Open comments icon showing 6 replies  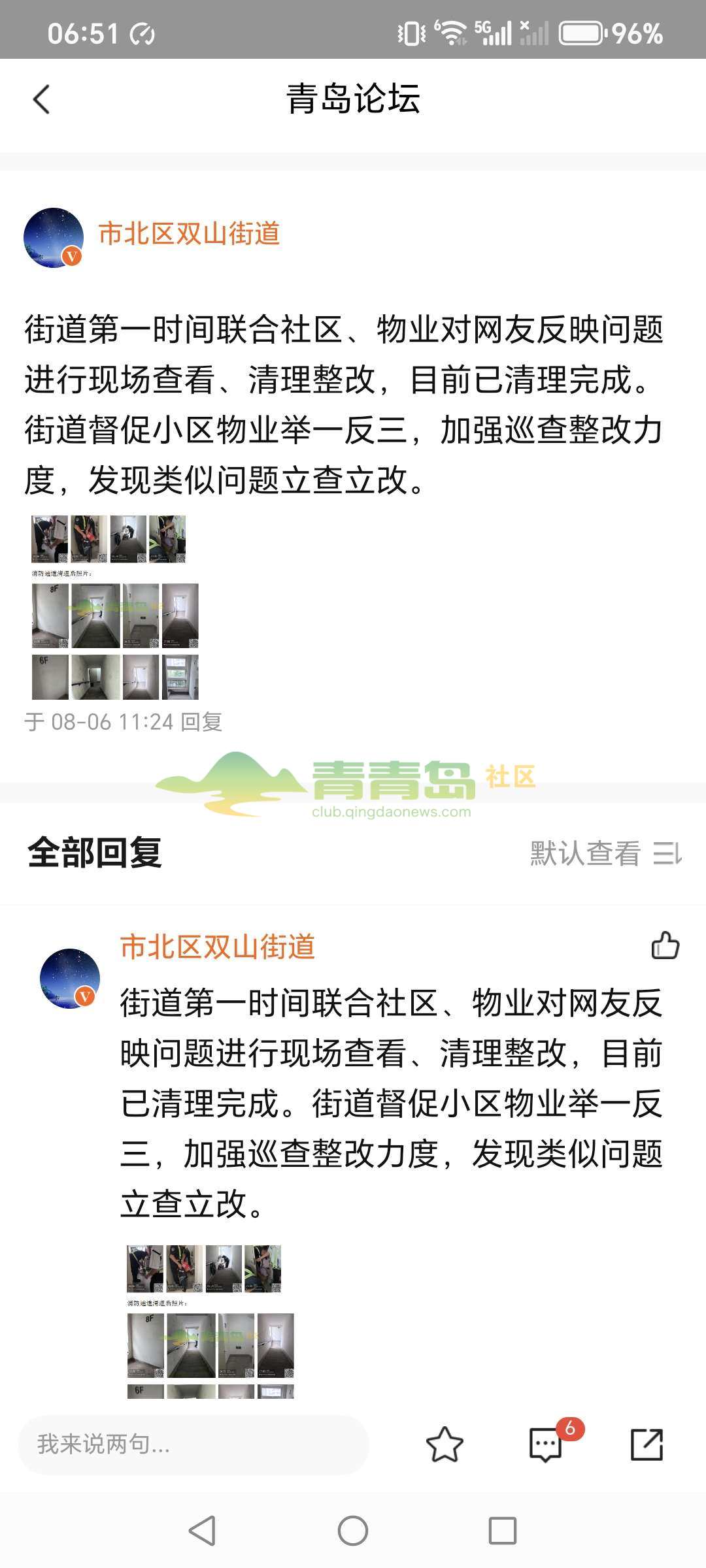click(546, 1445)
